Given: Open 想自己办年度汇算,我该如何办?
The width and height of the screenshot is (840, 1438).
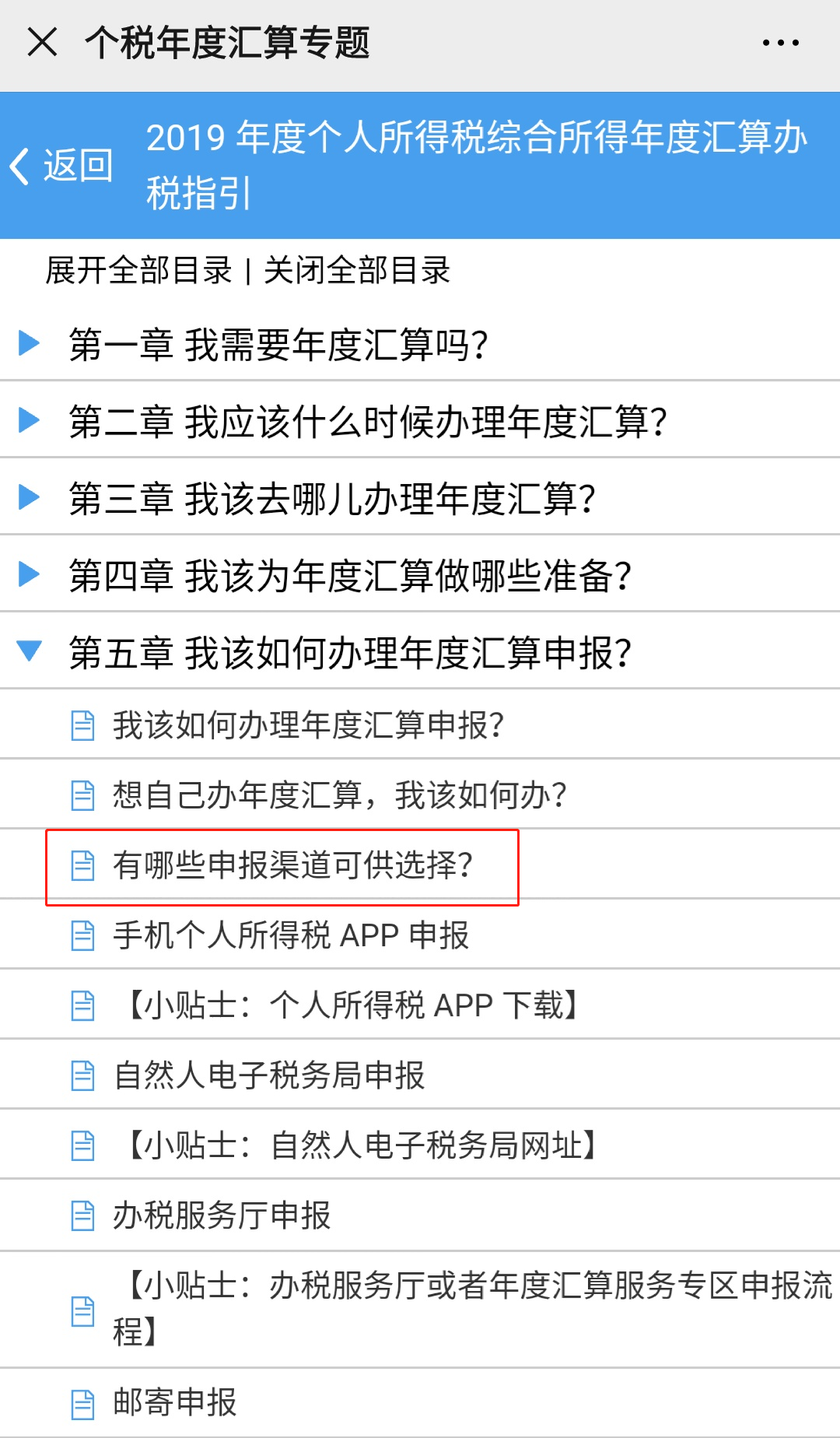Looking at the screenshot, I should 420,794.
